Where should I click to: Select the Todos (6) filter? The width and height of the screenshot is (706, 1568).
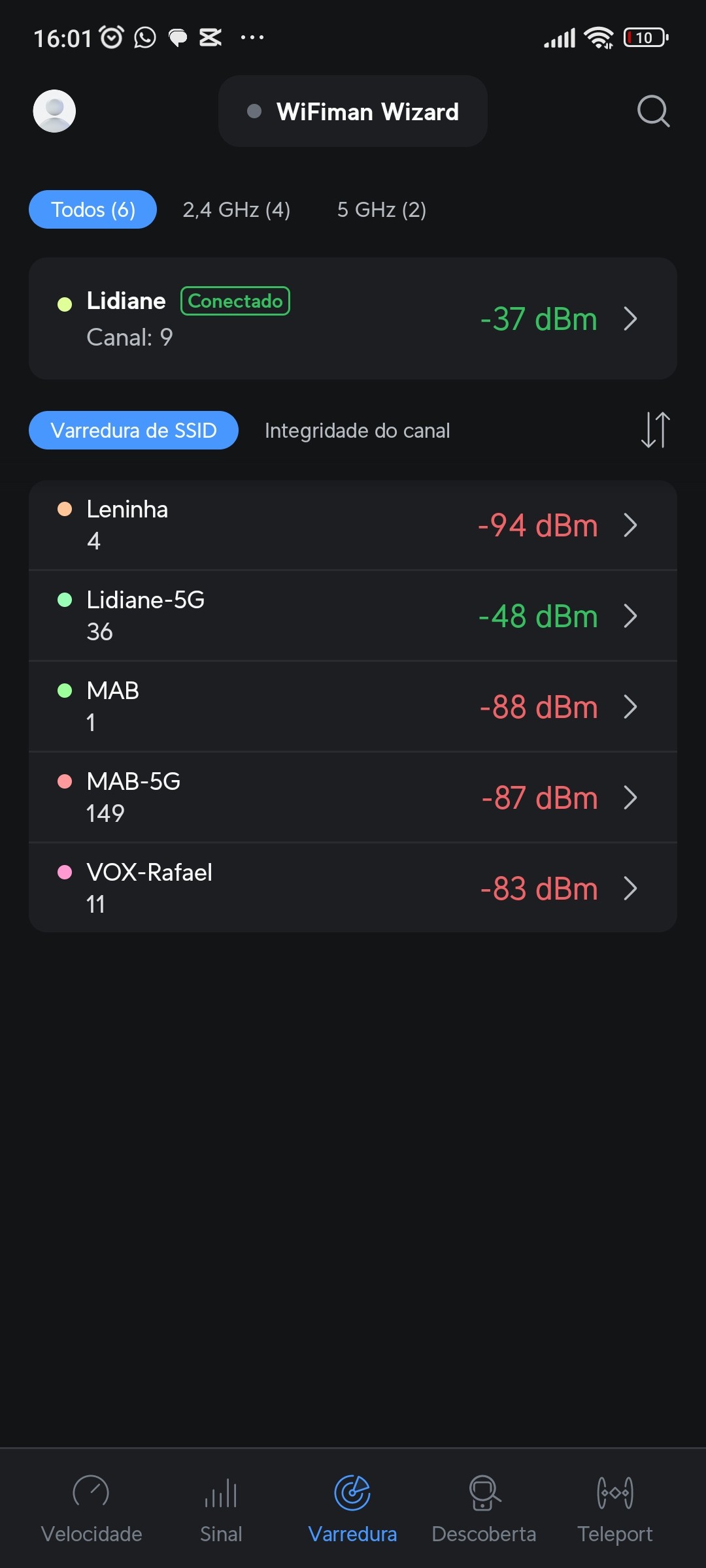click(x=93, y=210)
